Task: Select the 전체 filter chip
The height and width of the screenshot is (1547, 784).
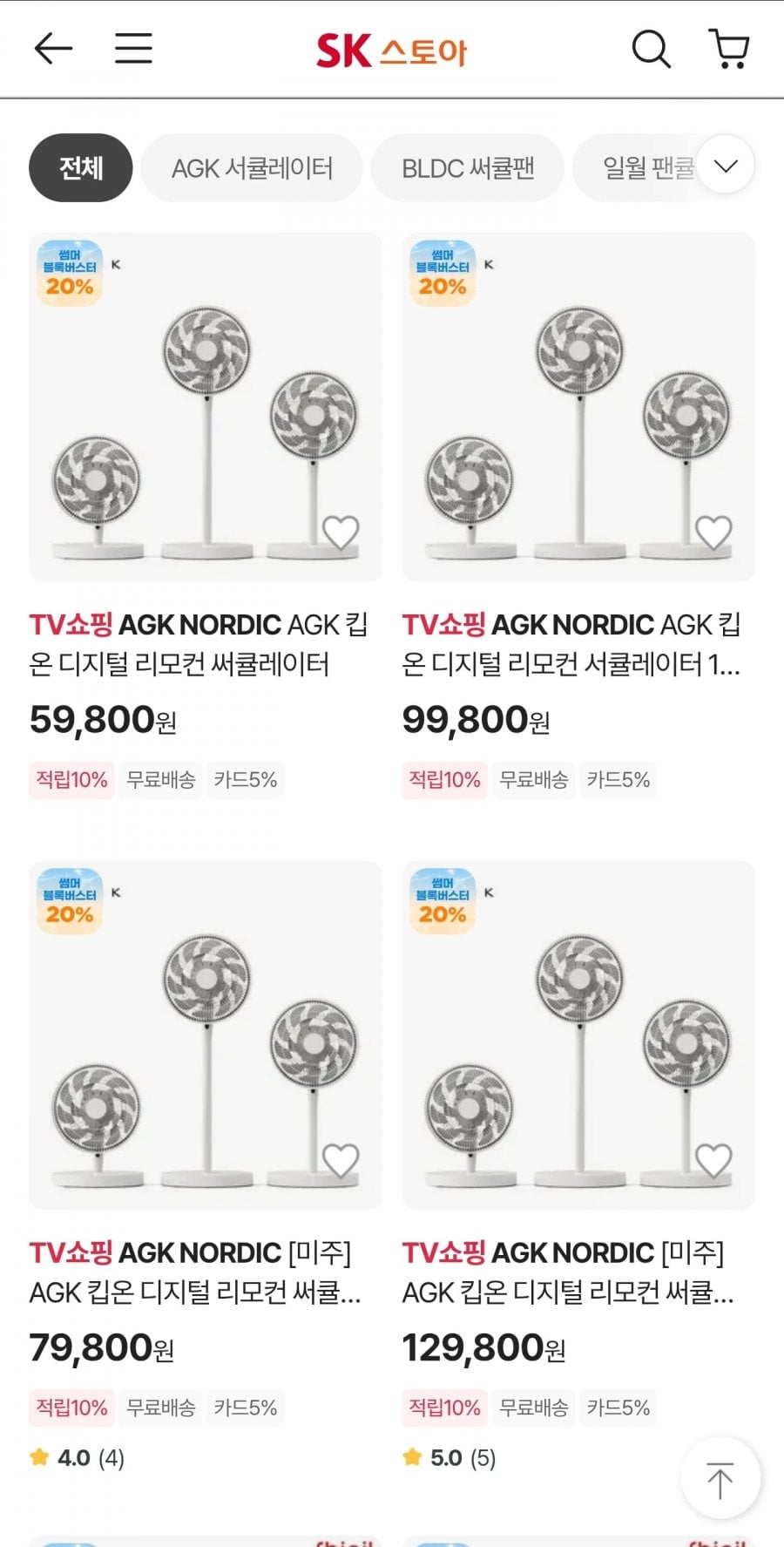Action: pyautogui.click(x=81, y=167)
